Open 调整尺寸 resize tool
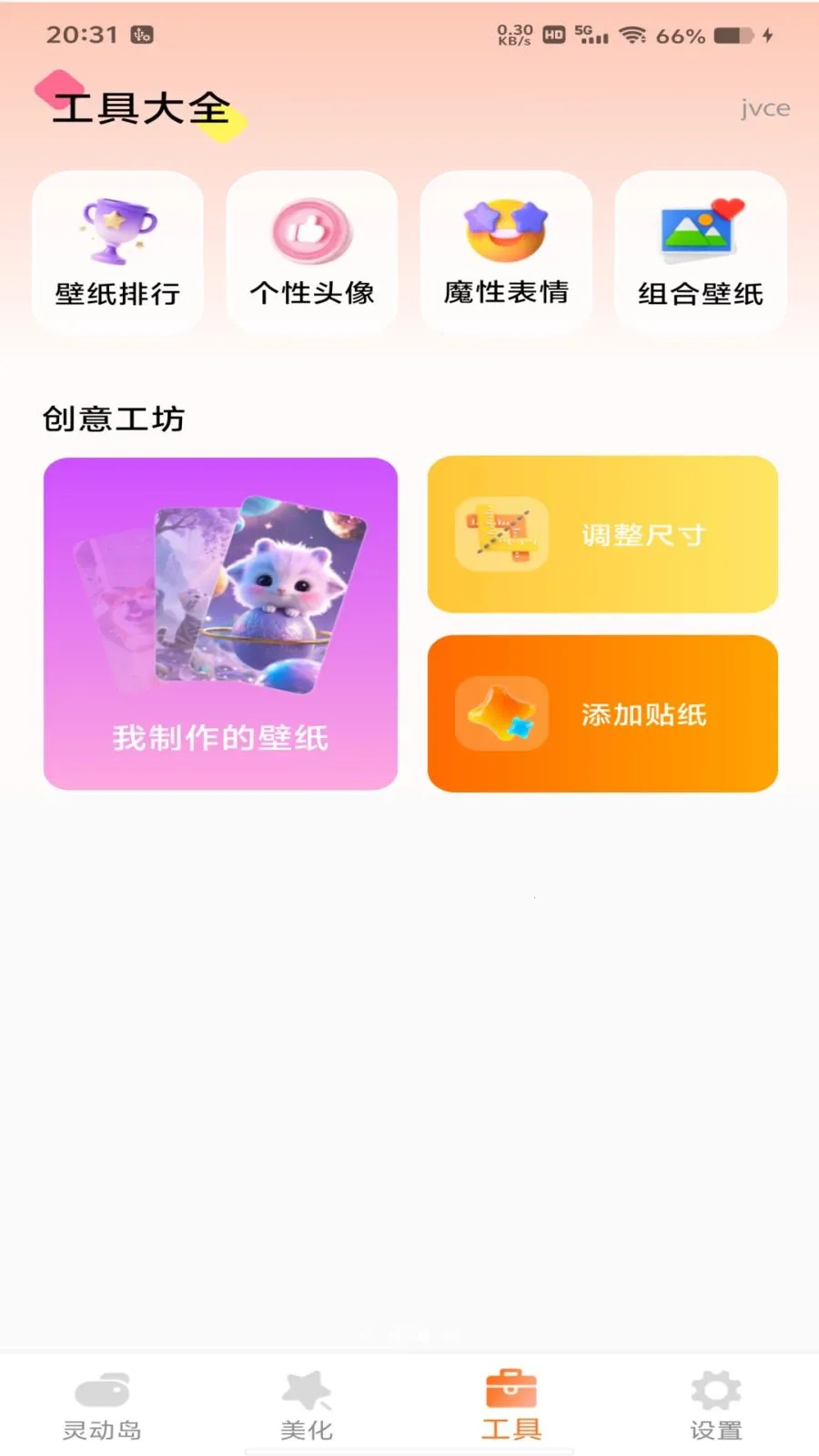This screenshot has width=819, height=1456. (x=602, y=534)
